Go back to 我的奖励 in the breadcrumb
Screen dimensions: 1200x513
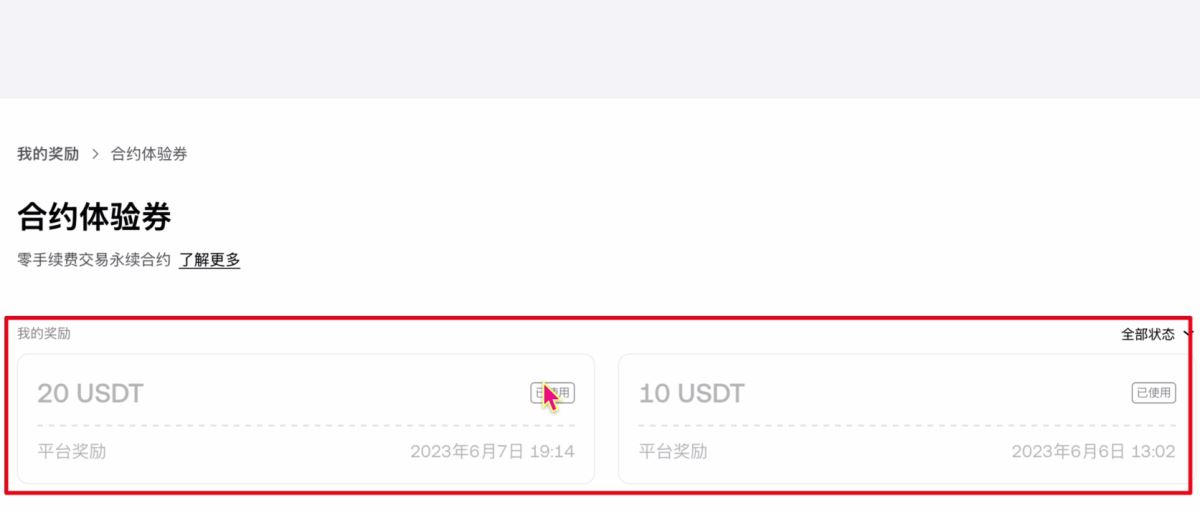click(x=48, y=154)
